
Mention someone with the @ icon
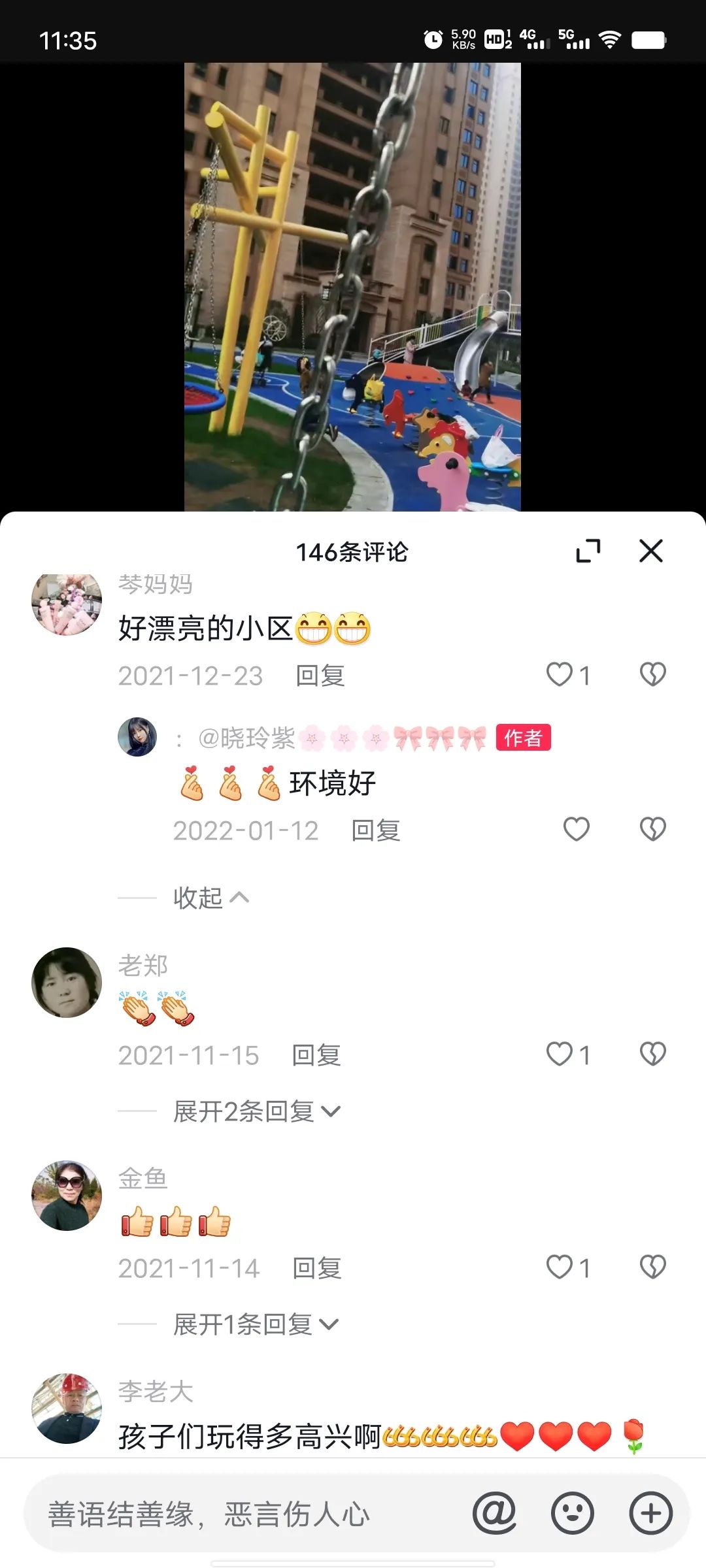[x=494, y=1513]
